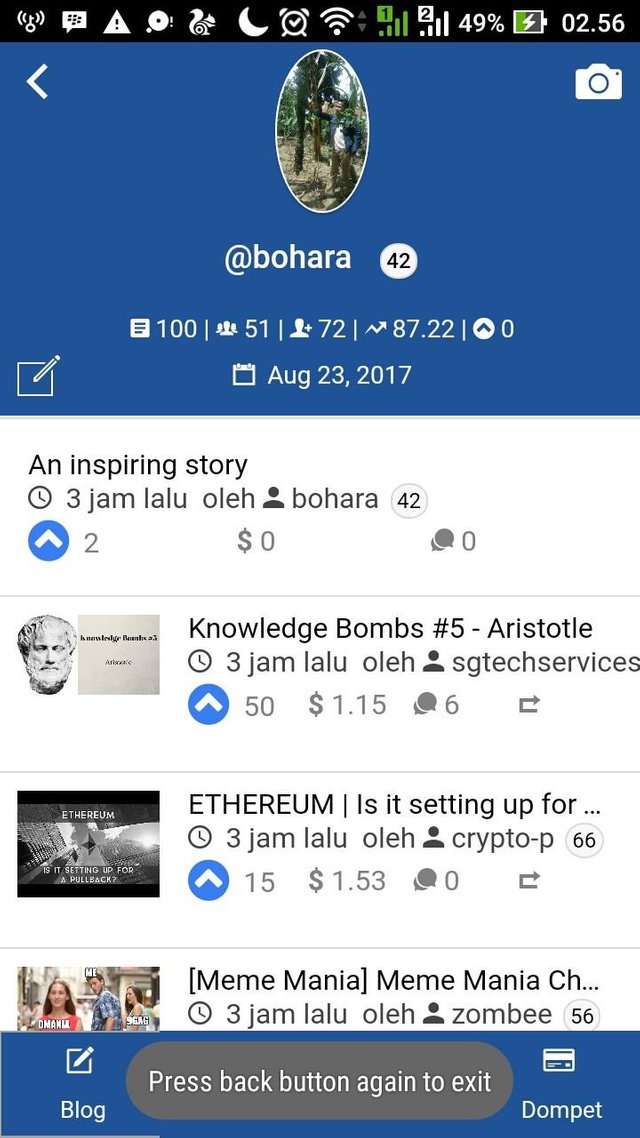Resteem the Knowledge Bombs #5 post

(x=529, y=705)
